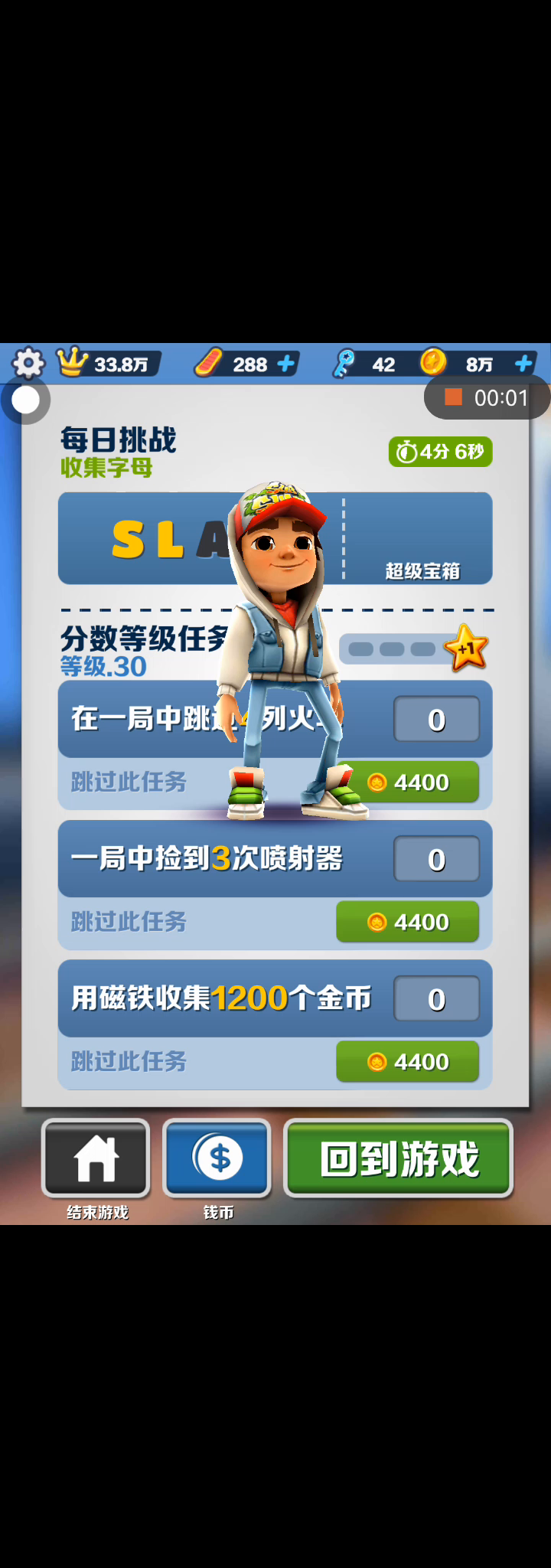Viewport: 551px width, 1568px height.
Task: Open the settings gear icon
Action: point(28,363)
